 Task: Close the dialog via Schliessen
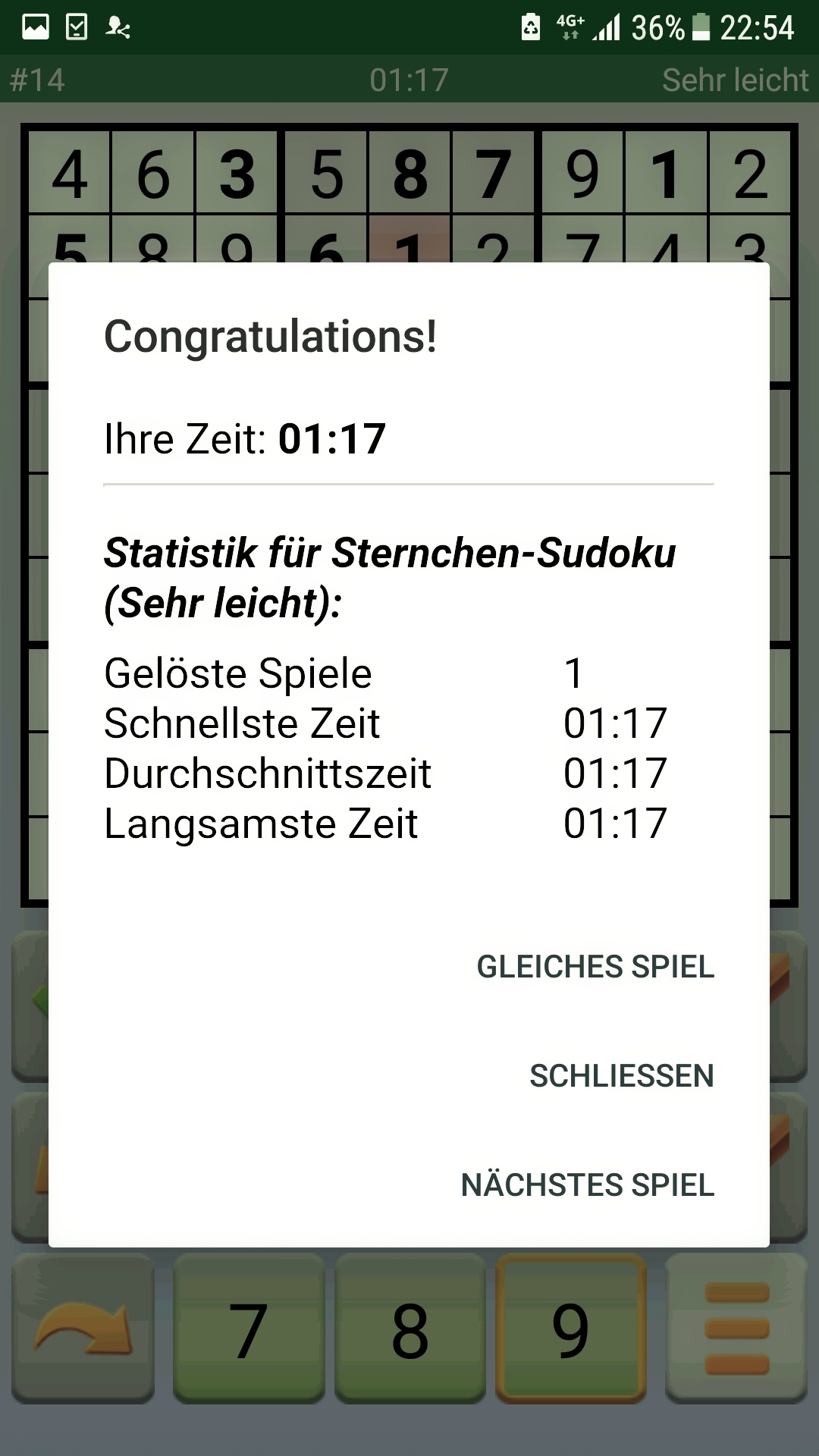coord(621,1076)
